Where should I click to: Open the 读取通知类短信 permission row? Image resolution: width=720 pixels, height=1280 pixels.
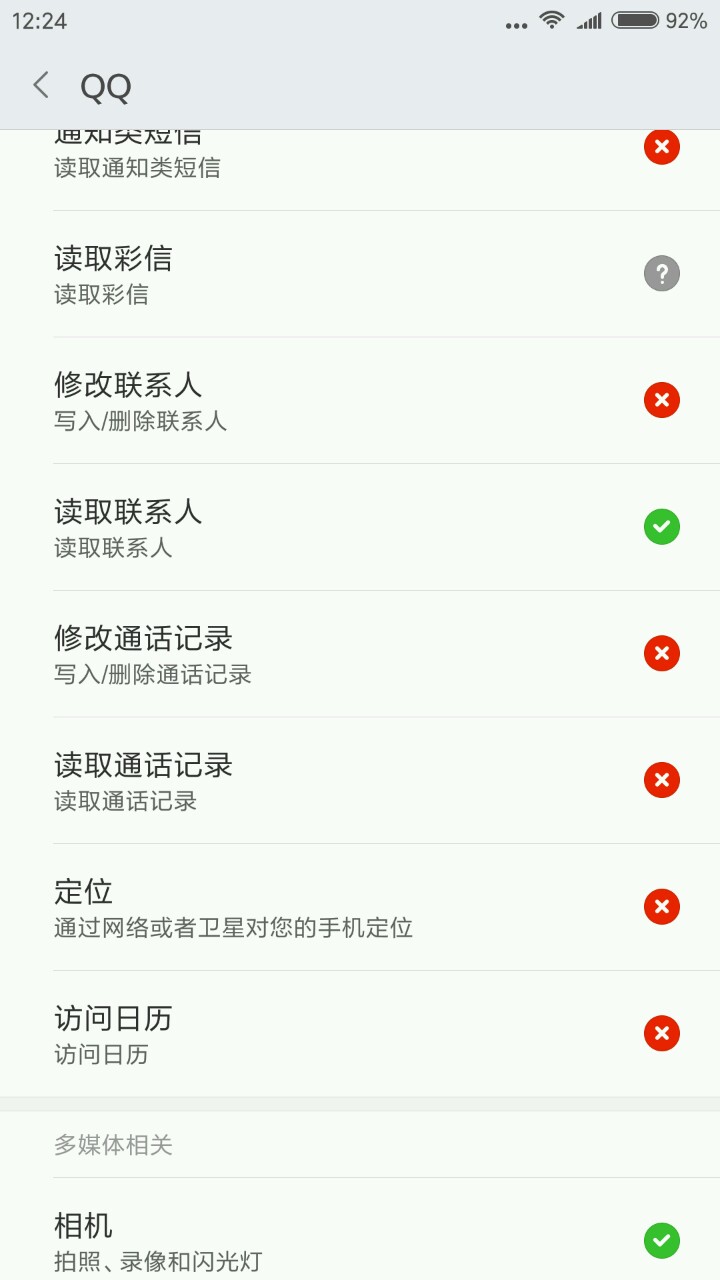point(360,160)
